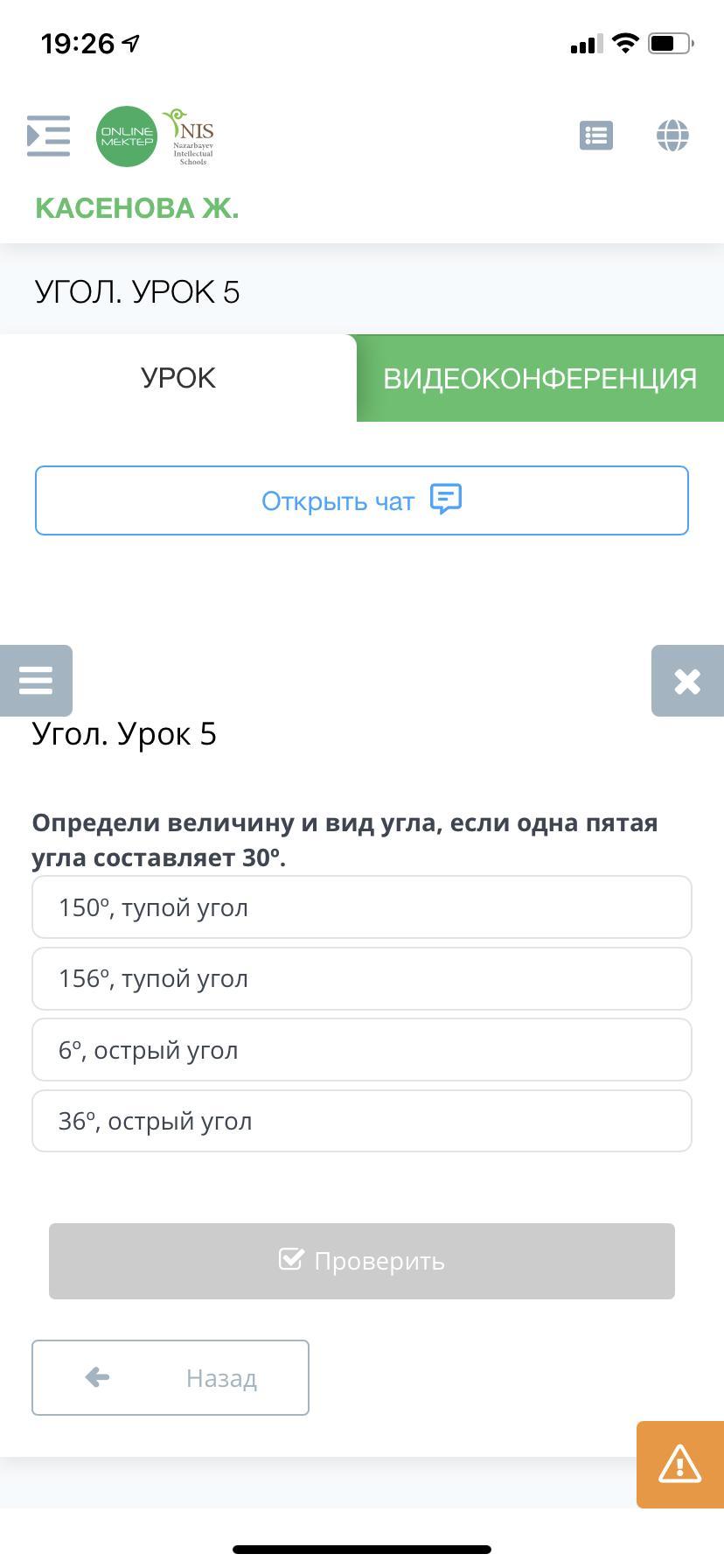Tap the Проверить button

(362, 1261)
